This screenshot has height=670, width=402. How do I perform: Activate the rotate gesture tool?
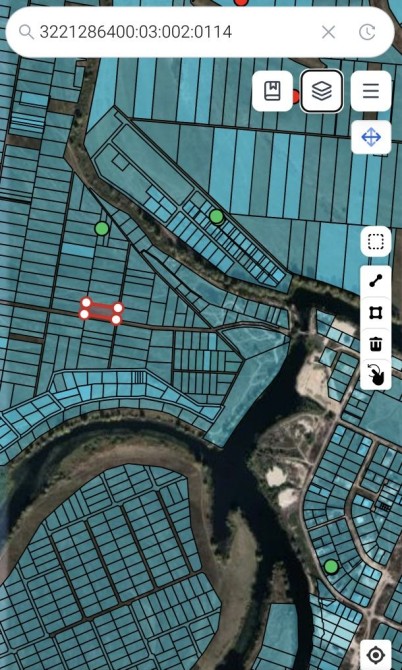(376, 375)
